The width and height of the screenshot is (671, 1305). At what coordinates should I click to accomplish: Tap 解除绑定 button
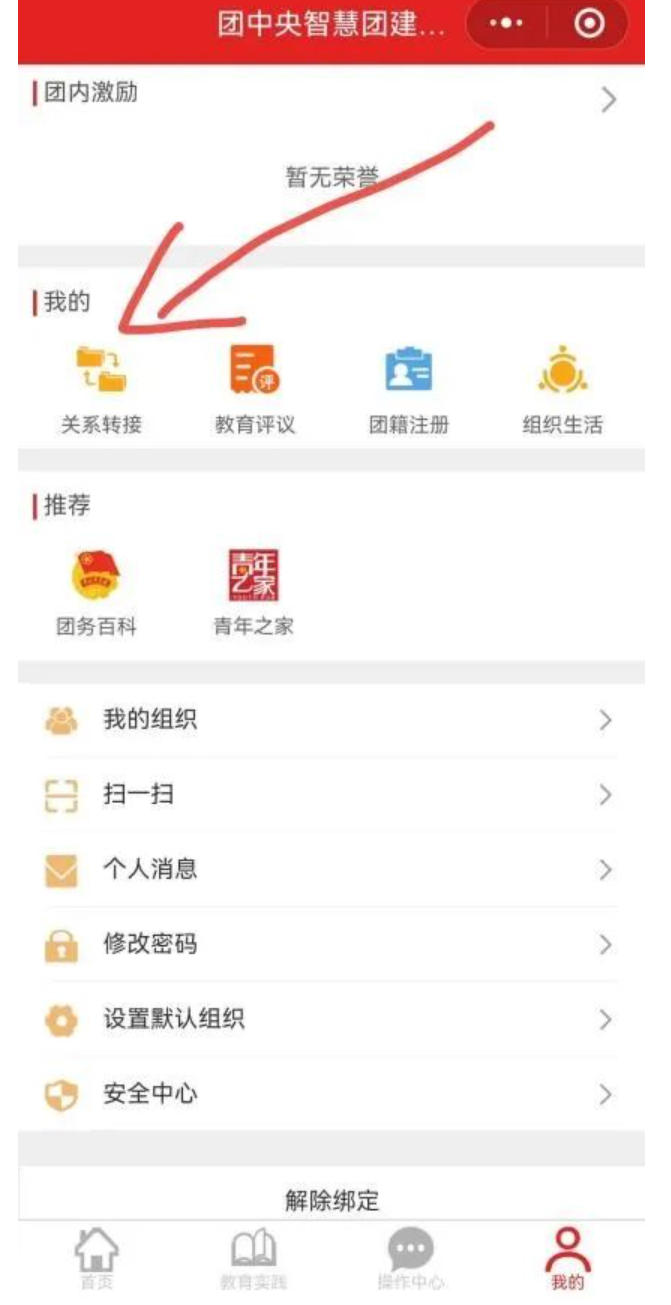332,1199
